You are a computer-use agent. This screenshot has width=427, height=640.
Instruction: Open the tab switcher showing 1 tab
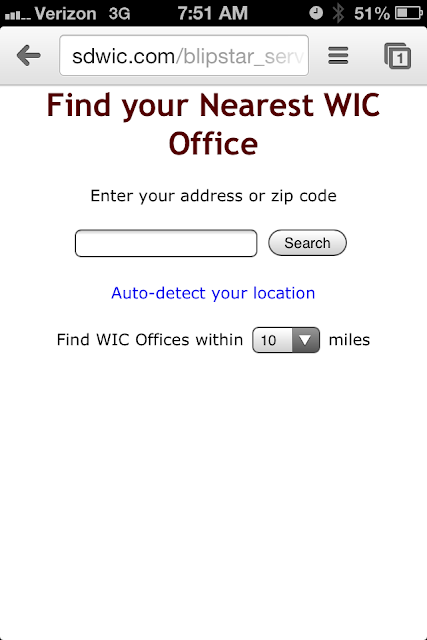(397, 56)
